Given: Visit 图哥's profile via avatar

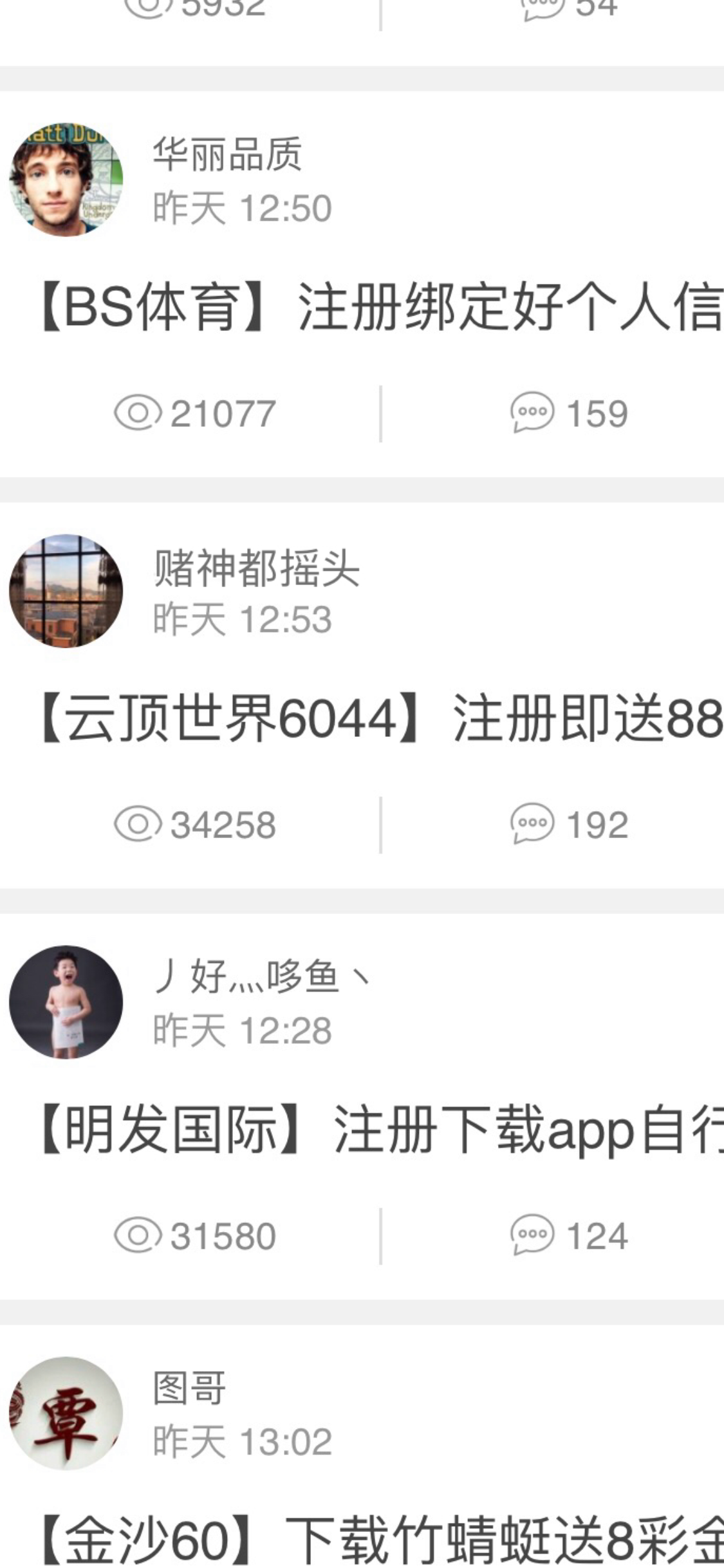Looking at the screenshot, I should pyautogui.click(x=66, y=1414).
